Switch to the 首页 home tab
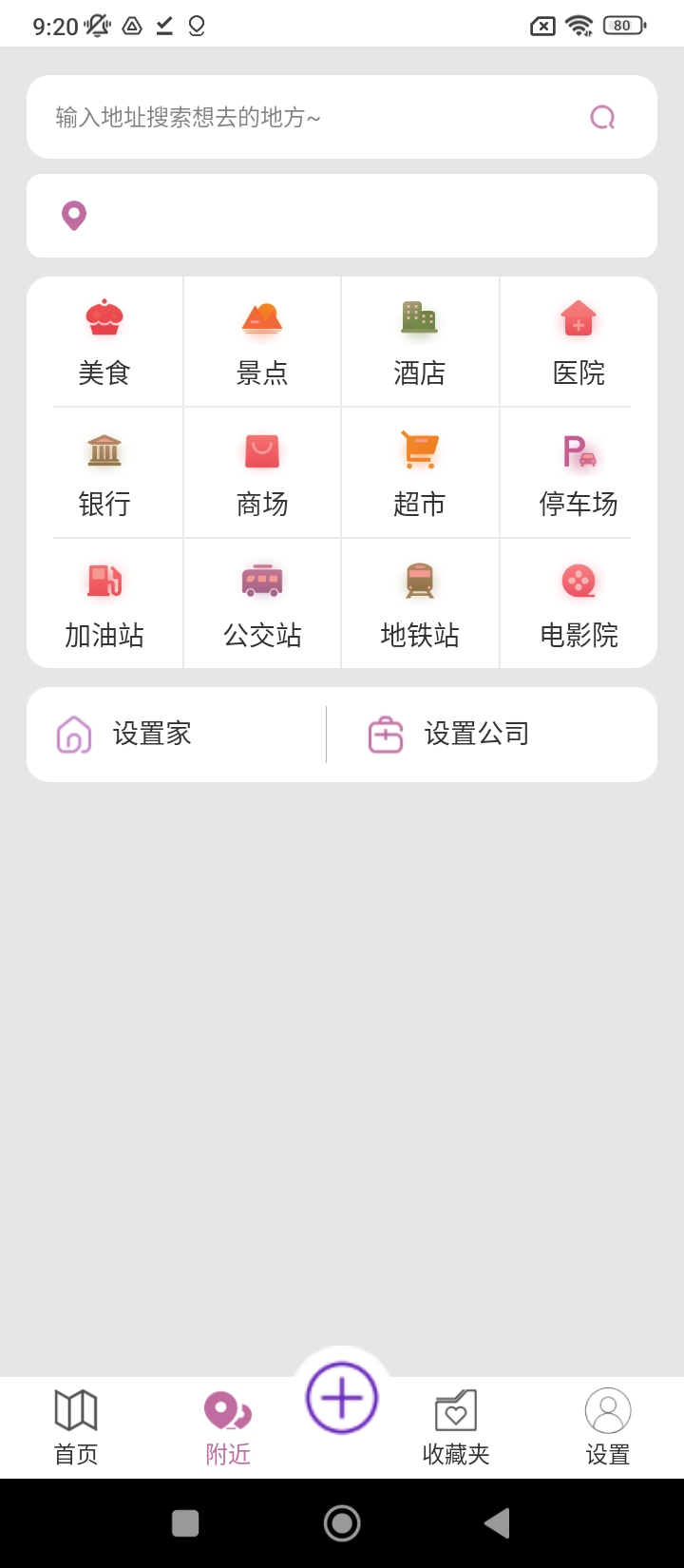 [76, 1427]
